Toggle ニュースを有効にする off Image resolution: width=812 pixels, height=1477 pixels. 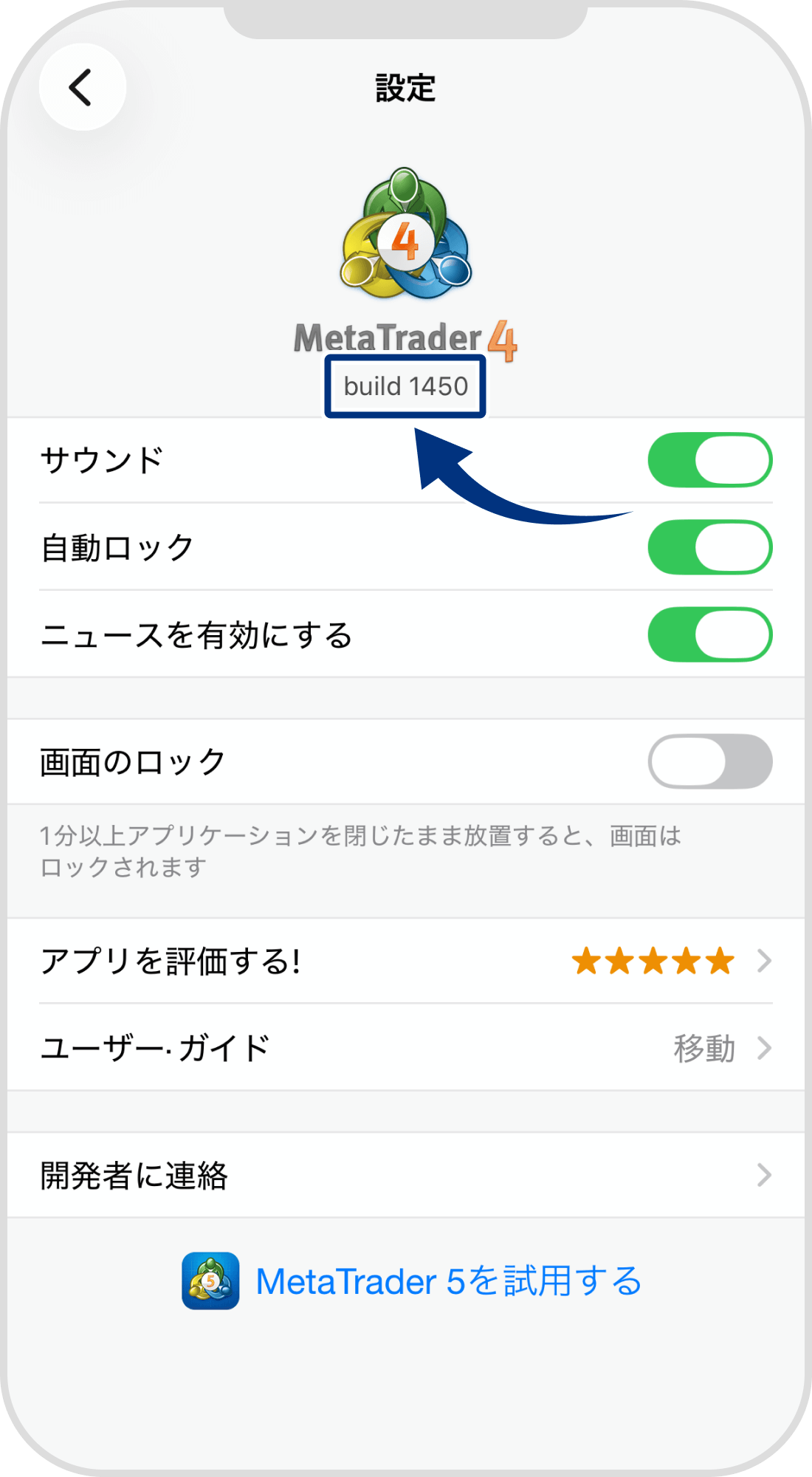point(709,634)
